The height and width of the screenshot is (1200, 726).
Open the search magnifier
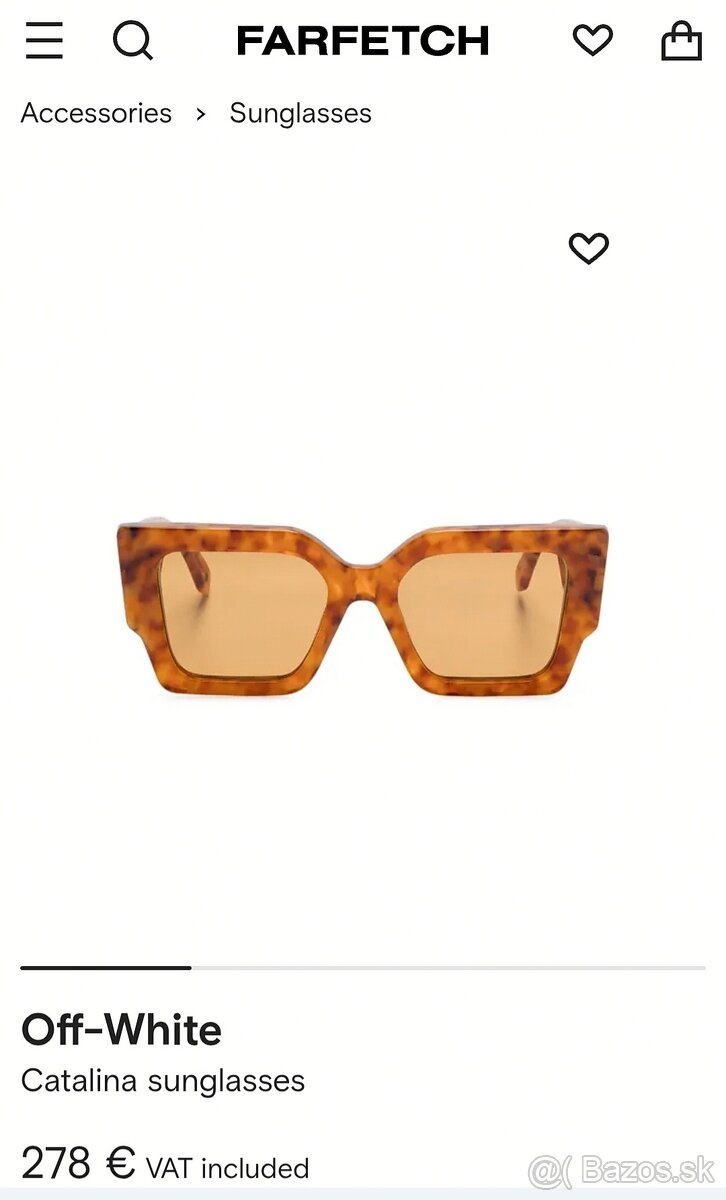click(x=132, y=41)
